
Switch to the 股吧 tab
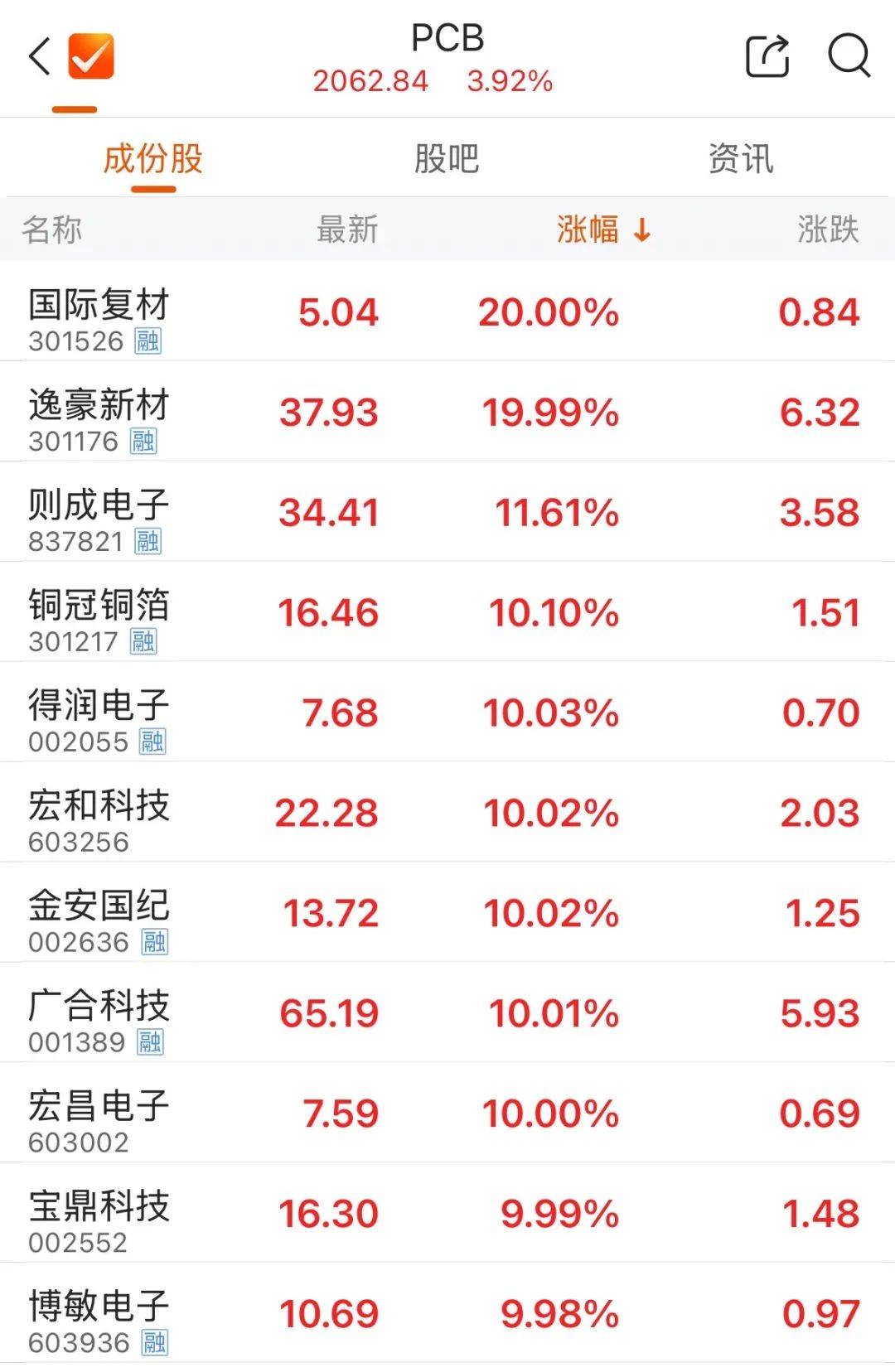(x=446, y=158)
